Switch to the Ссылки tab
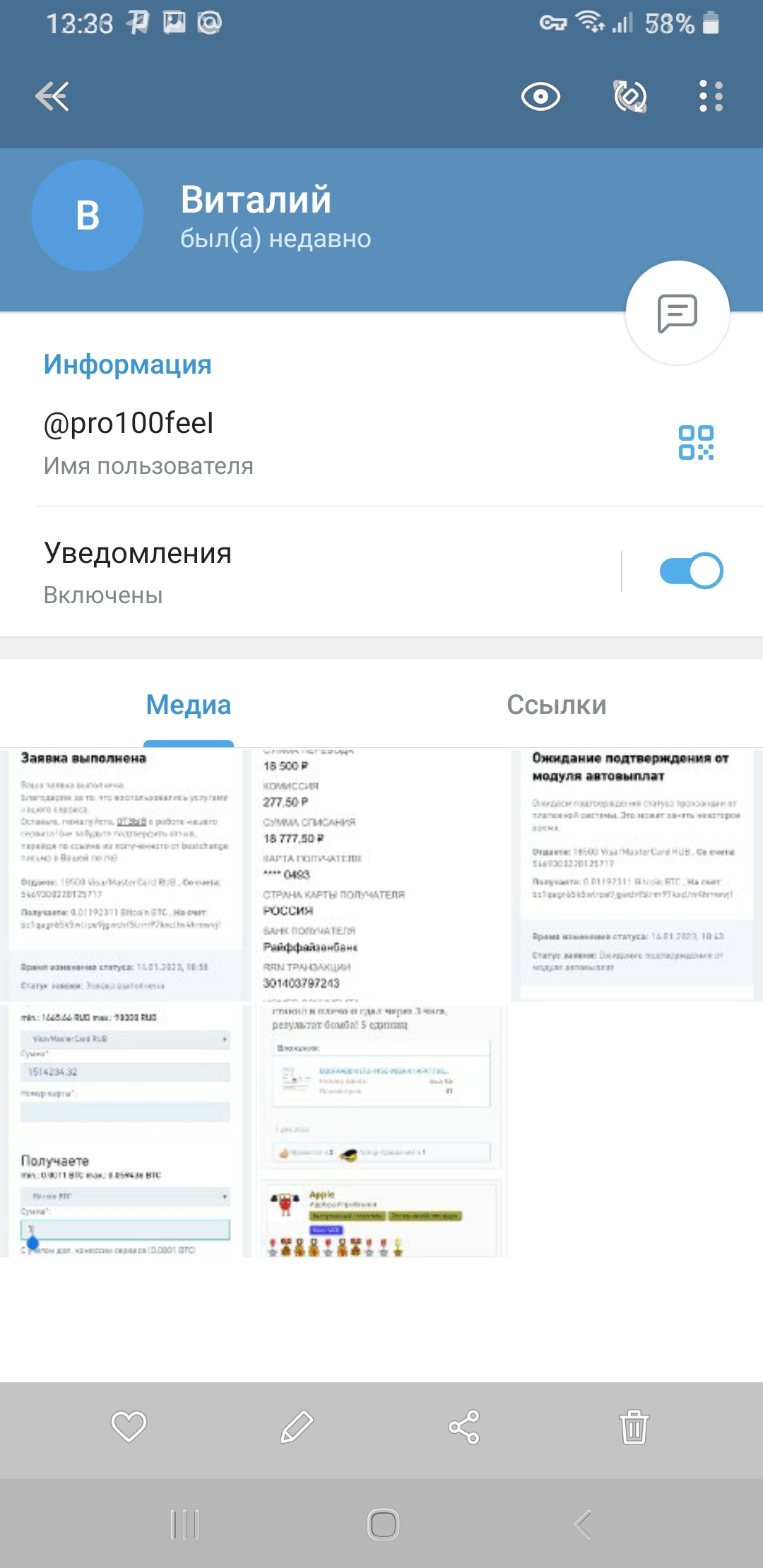The image size is (763, 1568). (x=557, y=705)
